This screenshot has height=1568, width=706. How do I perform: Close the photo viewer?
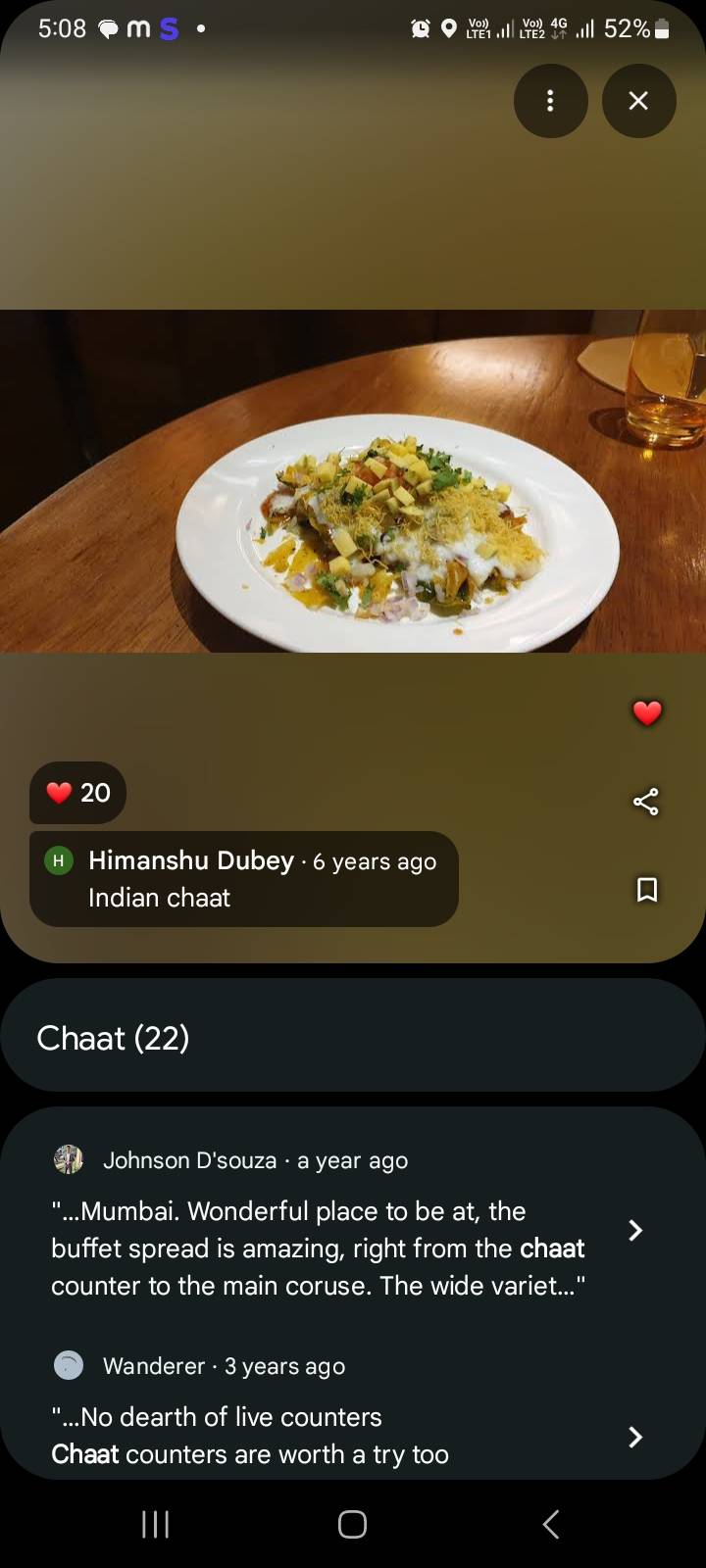pyautogui.click(x=638, y=100)
